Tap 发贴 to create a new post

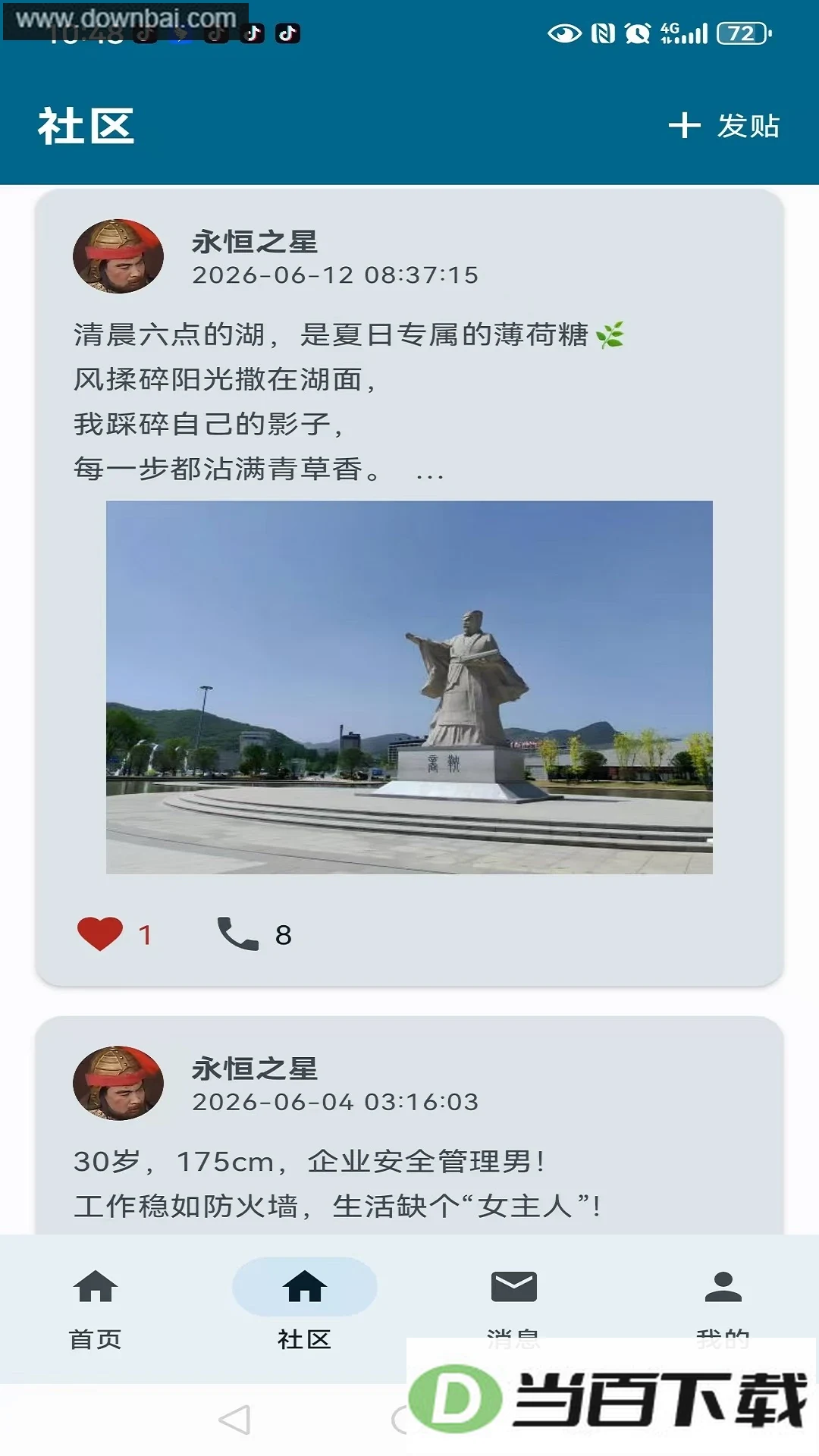coord(724,126)
